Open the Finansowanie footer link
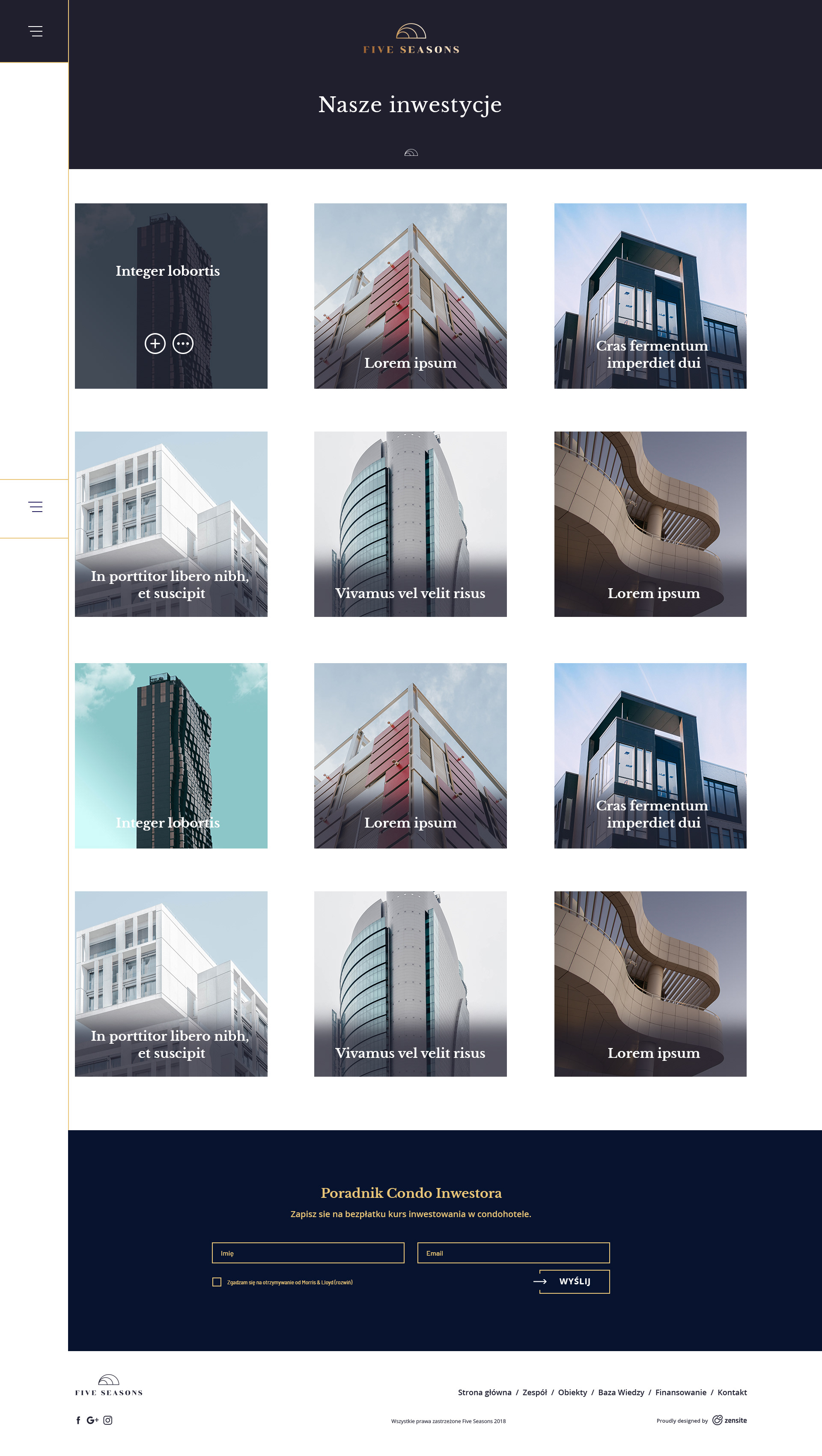This screenshot has height=1456, width=822. 681,1392
